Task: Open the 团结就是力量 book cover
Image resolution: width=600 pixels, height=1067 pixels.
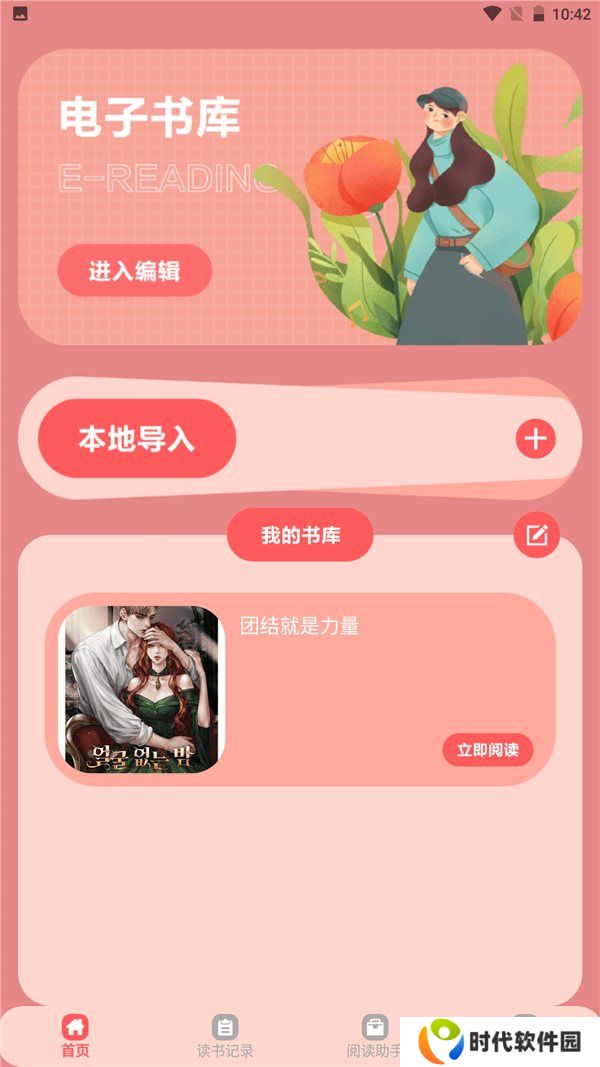Action: click(x=141, y=689)
